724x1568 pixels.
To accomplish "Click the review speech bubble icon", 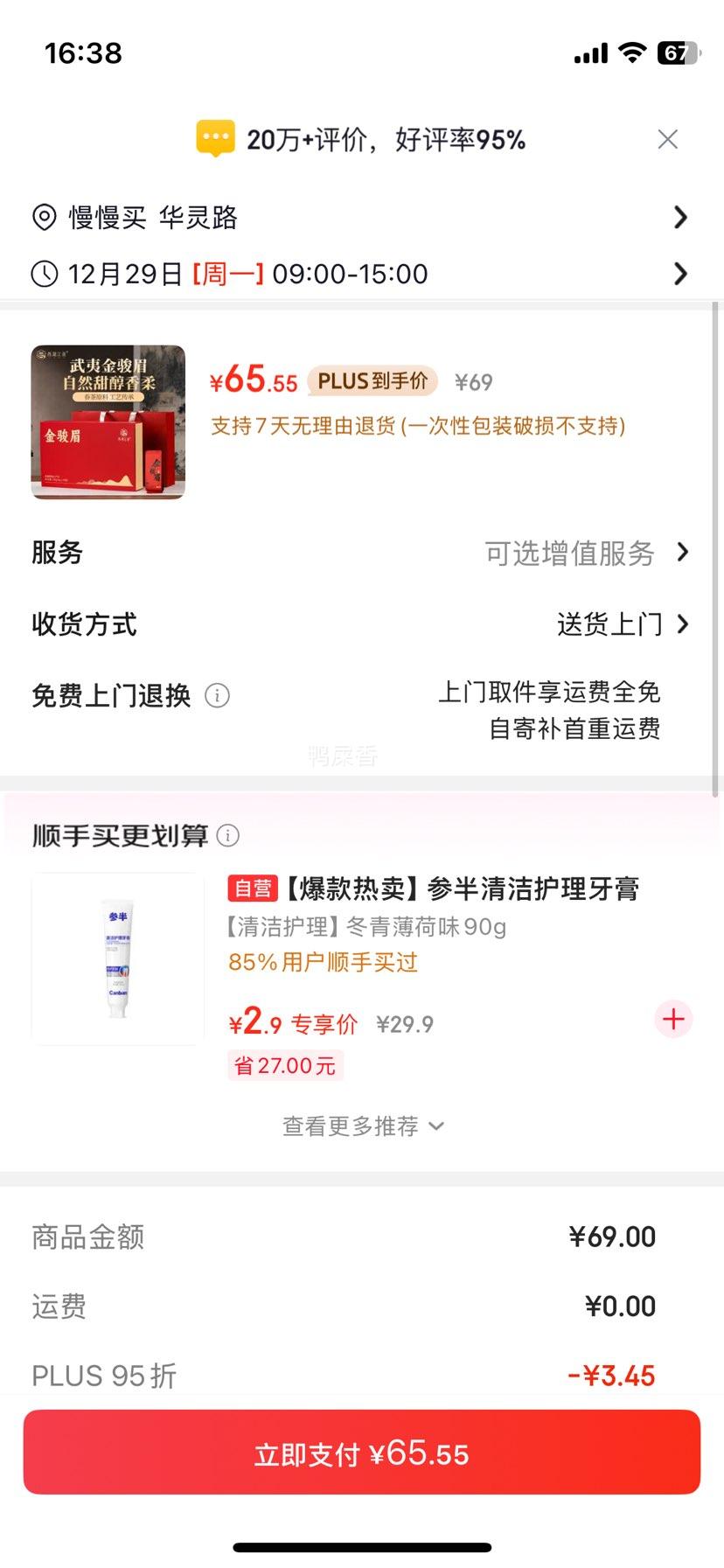I will pyautogui.click(x=214, y=137).
